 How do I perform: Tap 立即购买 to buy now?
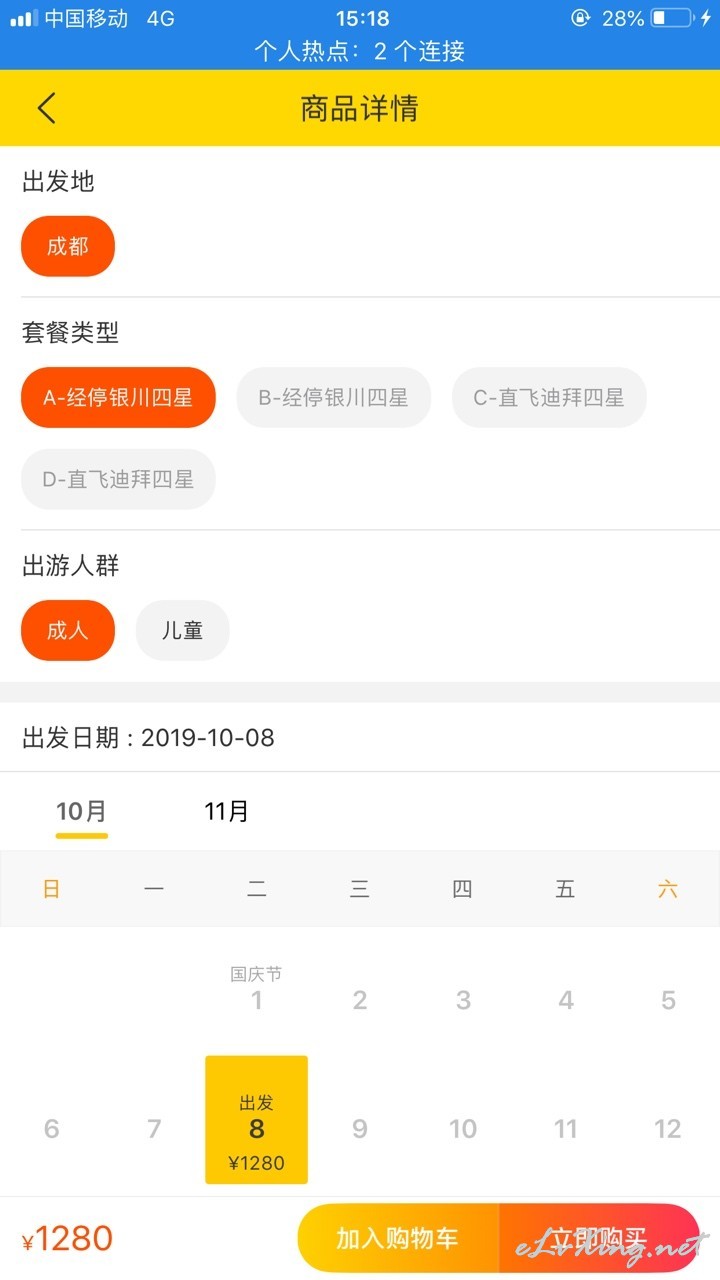(x=599, y=1238)
